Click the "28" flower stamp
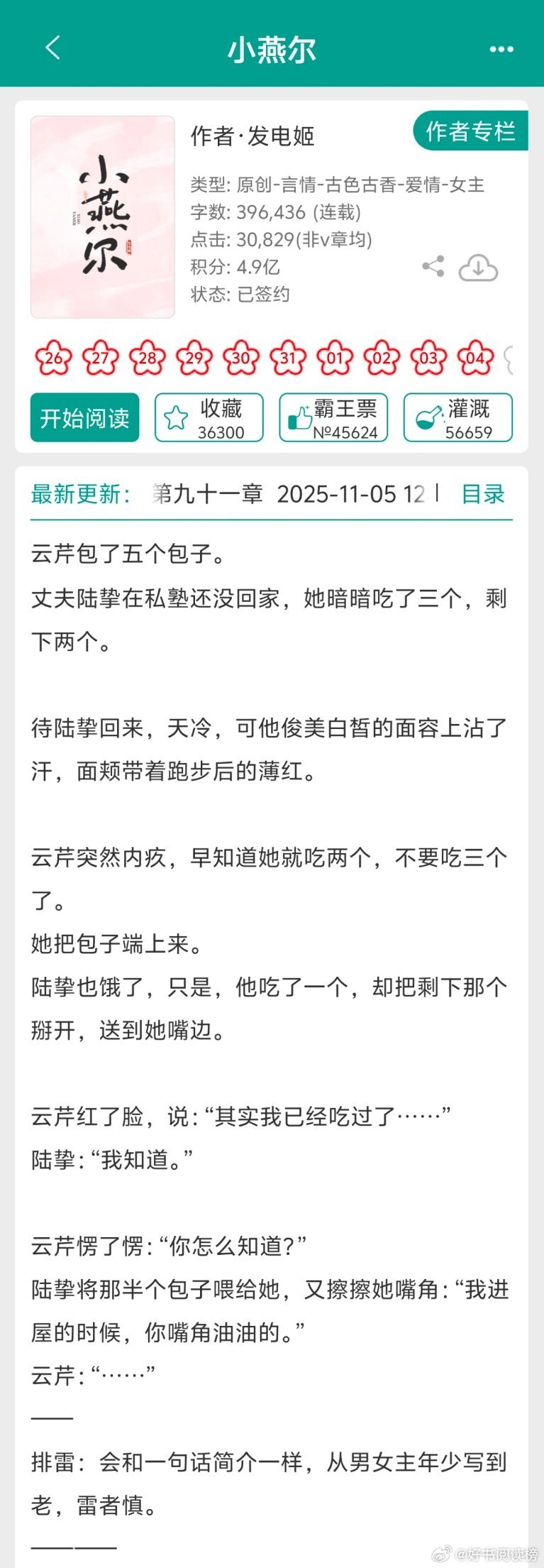This screenshot has width=544, height=1568. tap(145, 360)
